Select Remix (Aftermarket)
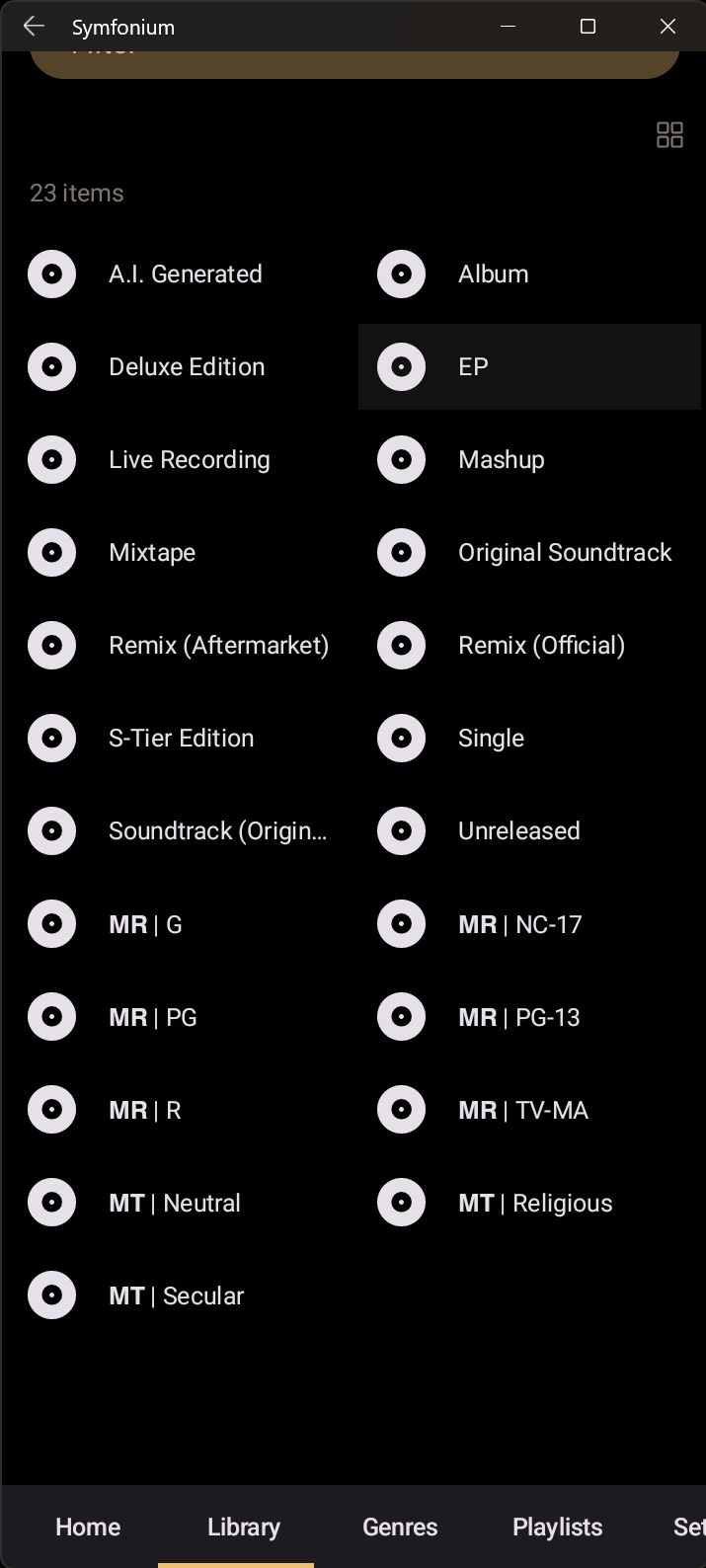Screen dimensions: 706x1568 pos(181,646)
